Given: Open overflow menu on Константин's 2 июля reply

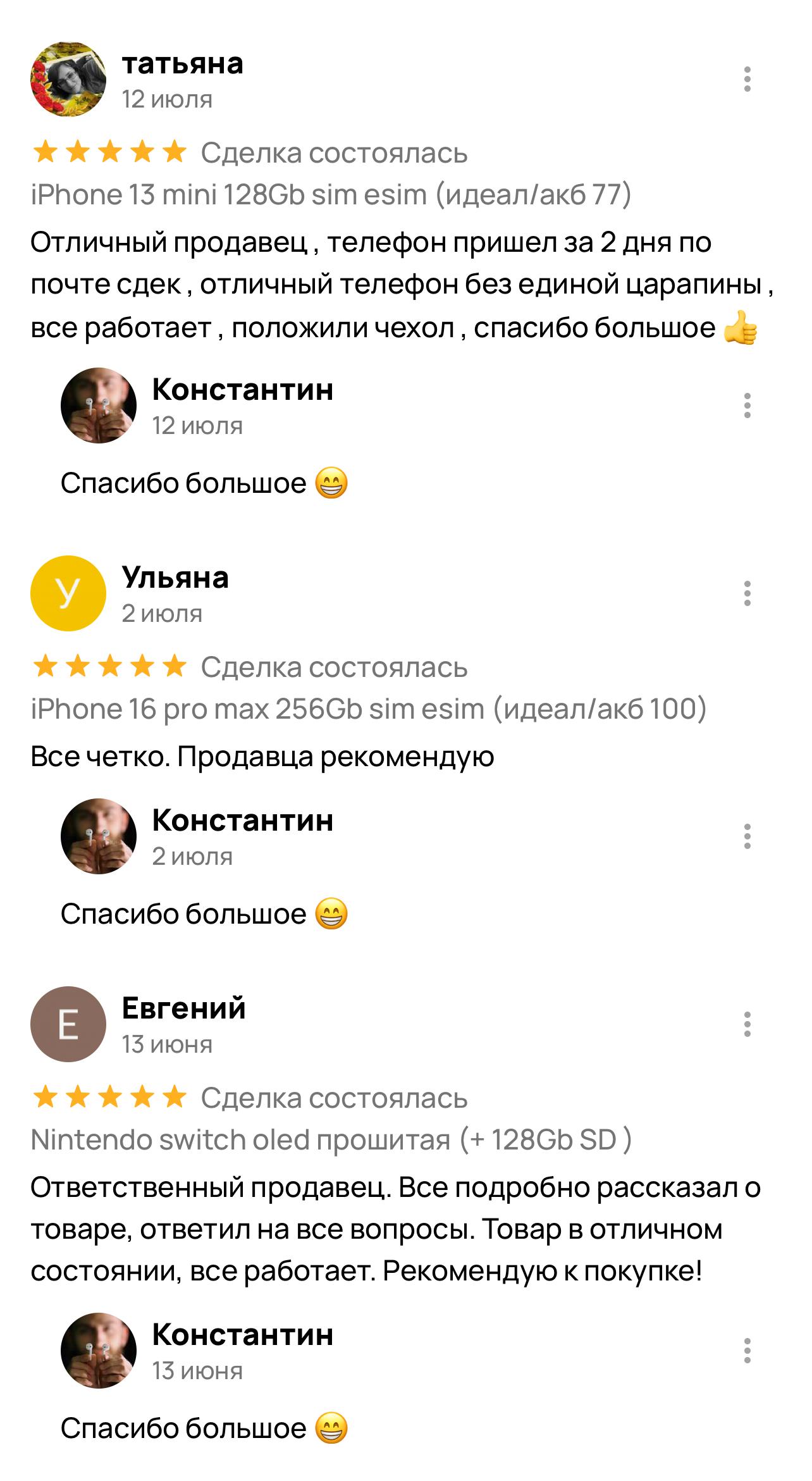Looking at the screenshot, I should point(747,836).
